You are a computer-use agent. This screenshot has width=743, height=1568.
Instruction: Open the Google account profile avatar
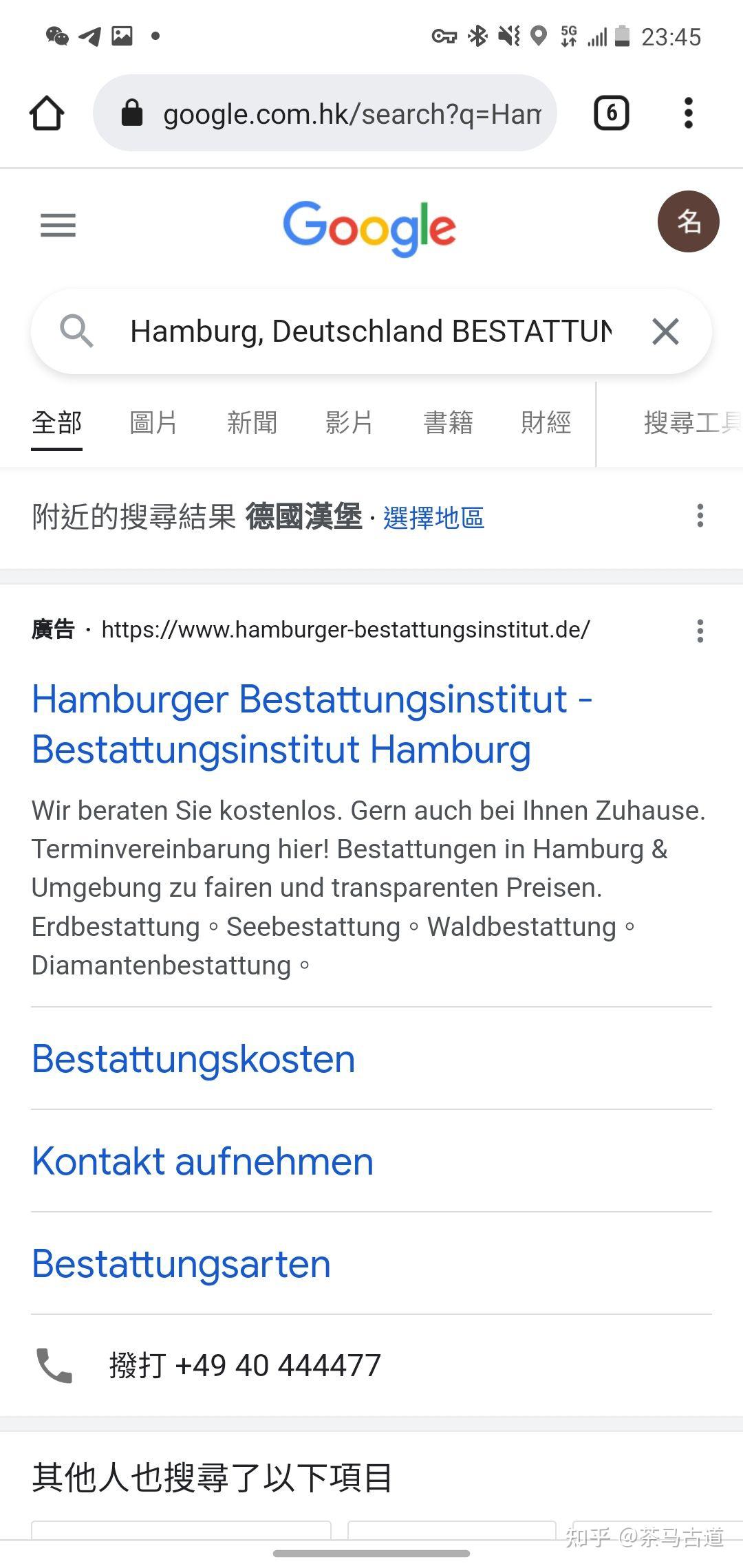(688, 221)
